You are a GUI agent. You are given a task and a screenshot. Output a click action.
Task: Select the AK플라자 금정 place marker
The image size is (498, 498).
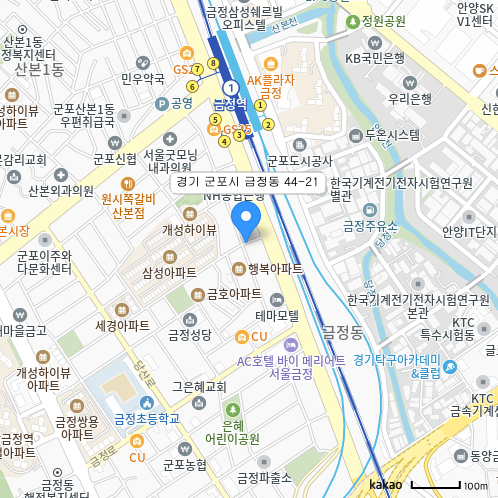[x=271, y=64]
